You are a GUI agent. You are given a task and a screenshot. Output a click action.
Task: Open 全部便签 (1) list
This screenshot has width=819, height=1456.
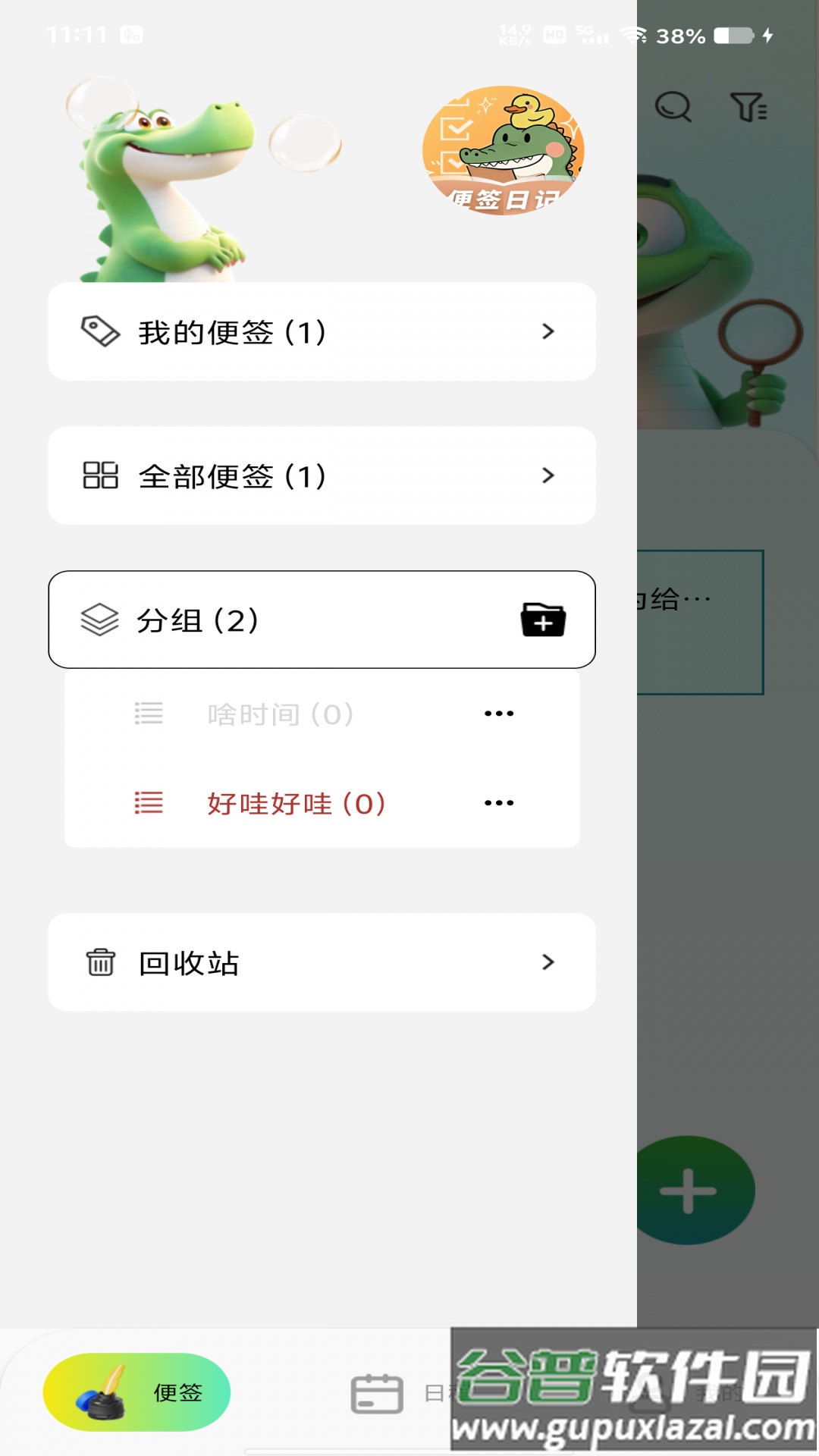(322, 475)
